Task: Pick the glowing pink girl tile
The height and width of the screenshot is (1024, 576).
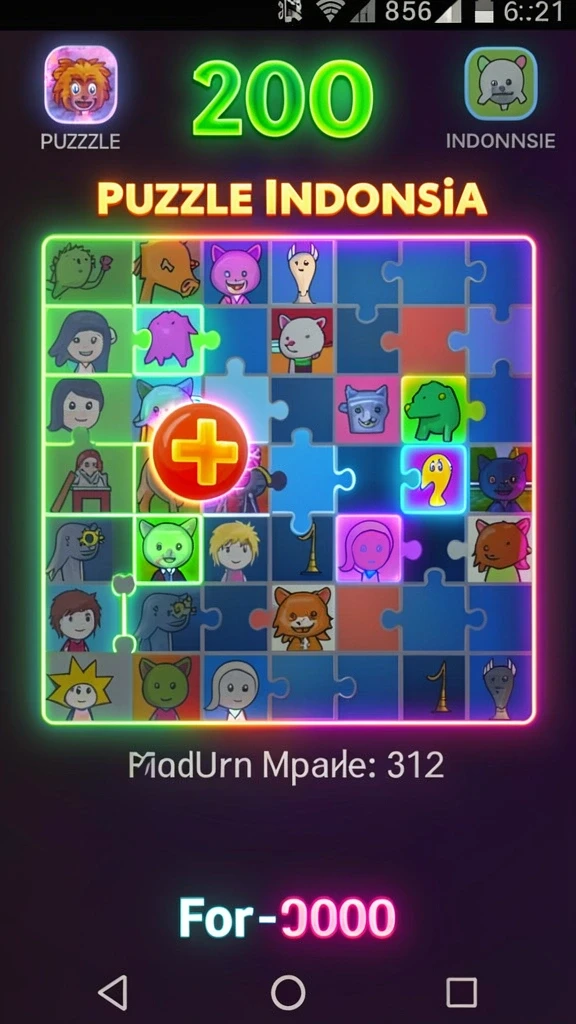Action: [x=369, y=549]
